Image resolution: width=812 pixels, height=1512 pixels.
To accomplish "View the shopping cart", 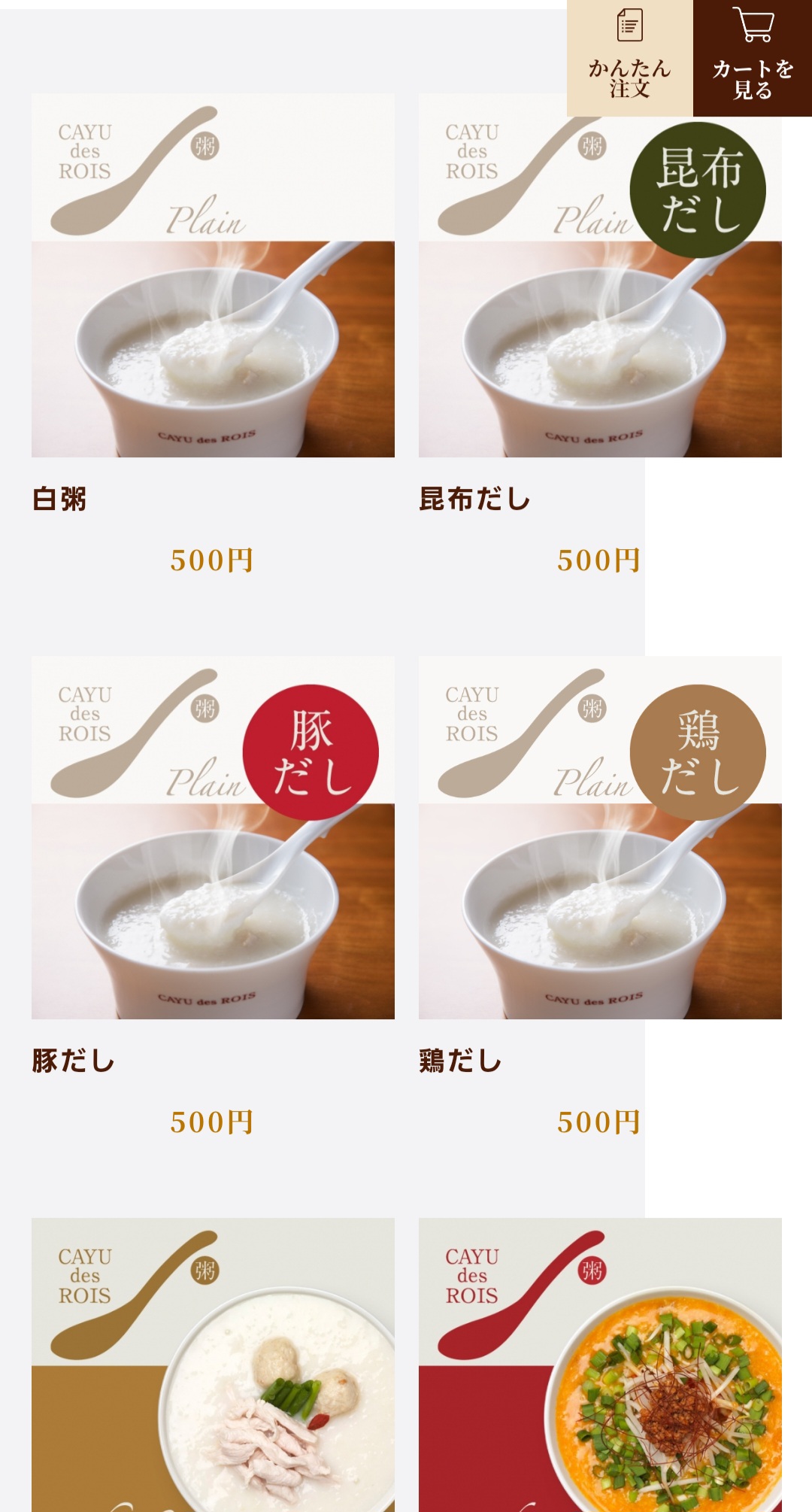I will click(x=752, y=58).
